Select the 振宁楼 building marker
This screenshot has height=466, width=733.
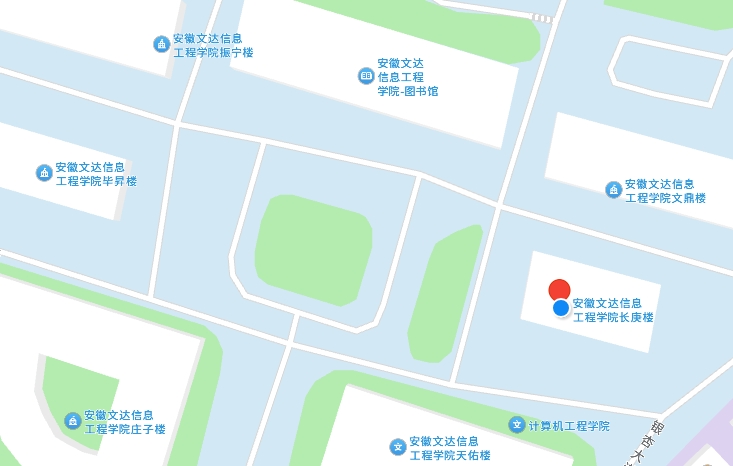[x=161, y=45]
